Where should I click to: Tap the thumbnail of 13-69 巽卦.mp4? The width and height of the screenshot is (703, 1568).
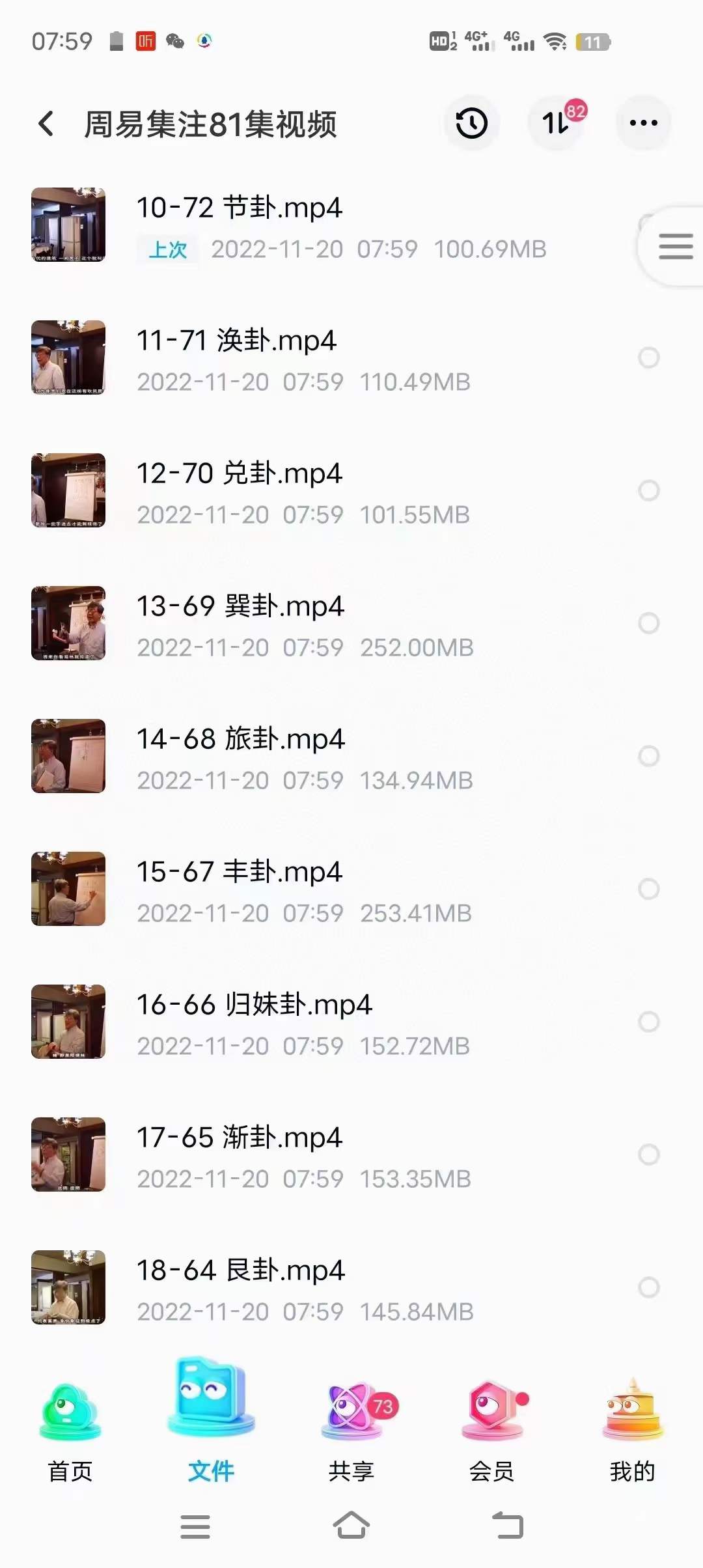click(x=68, y=623)
